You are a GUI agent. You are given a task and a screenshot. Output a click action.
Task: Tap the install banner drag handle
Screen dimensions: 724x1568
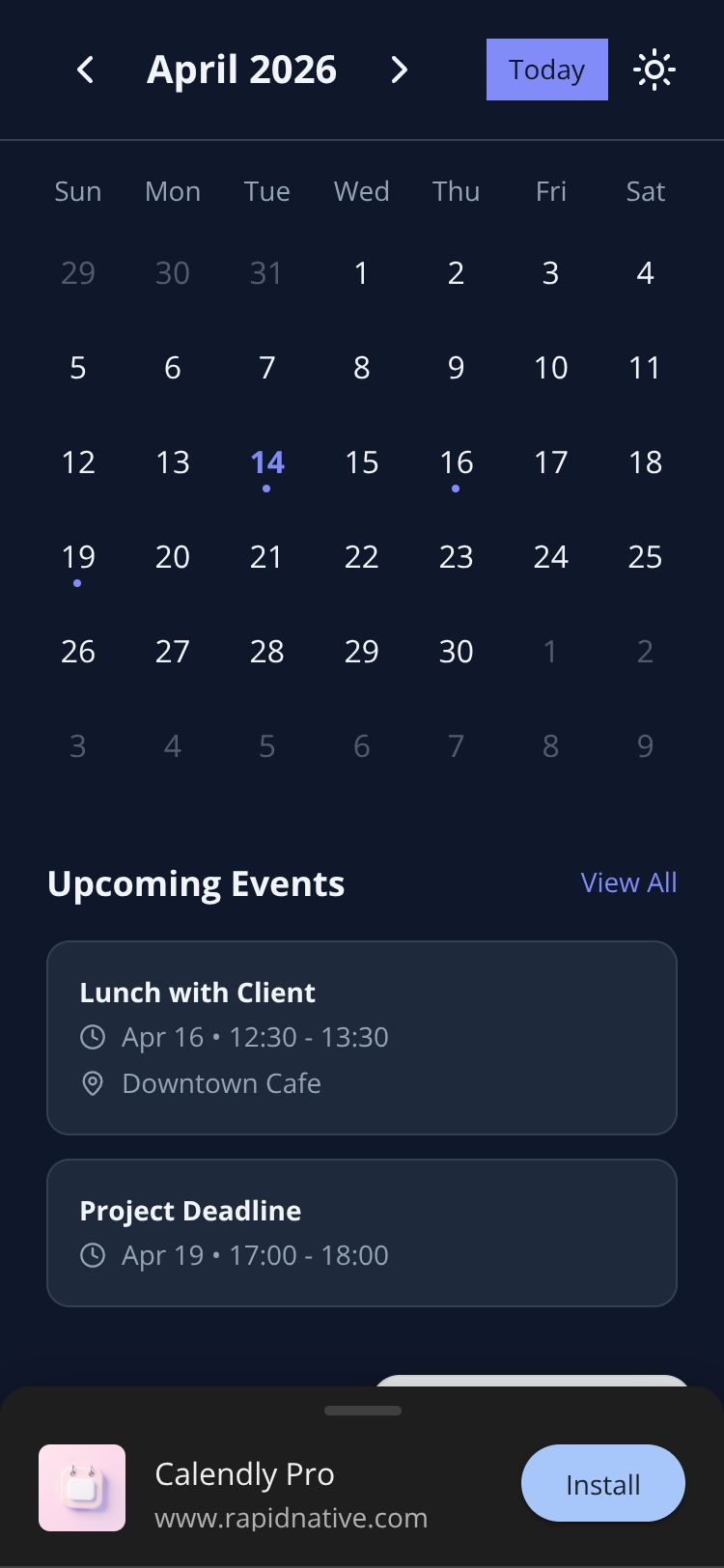coord(362,1411)
